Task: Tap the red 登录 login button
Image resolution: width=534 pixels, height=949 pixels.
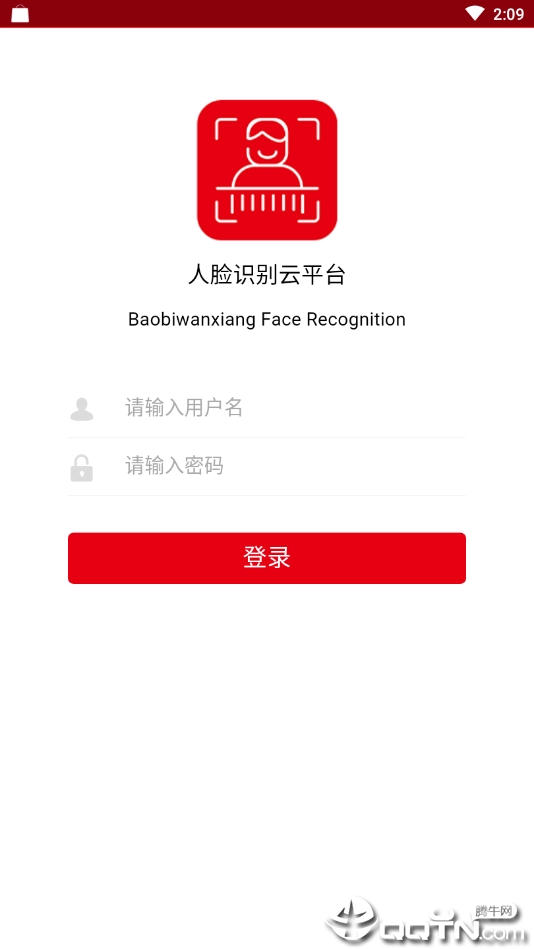Action: click(267, 558)
